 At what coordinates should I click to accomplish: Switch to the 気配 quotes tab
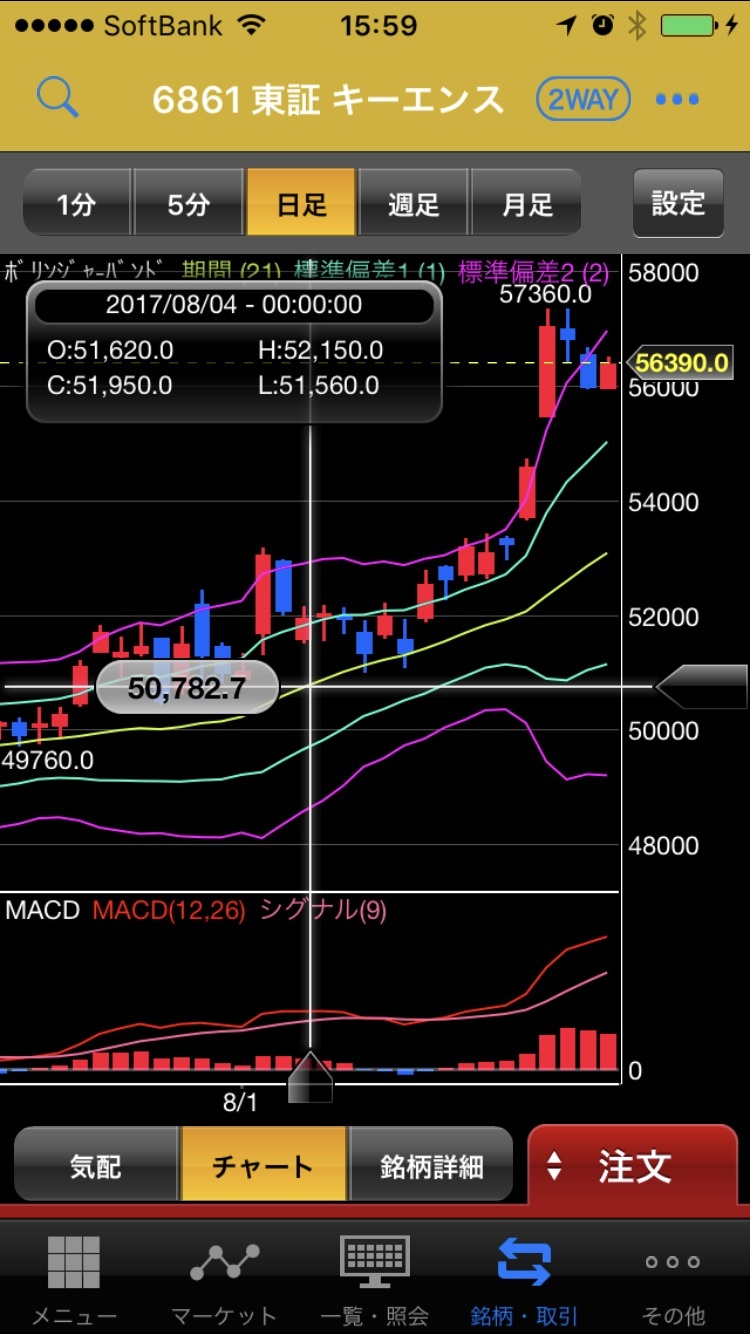point(96,1165)
